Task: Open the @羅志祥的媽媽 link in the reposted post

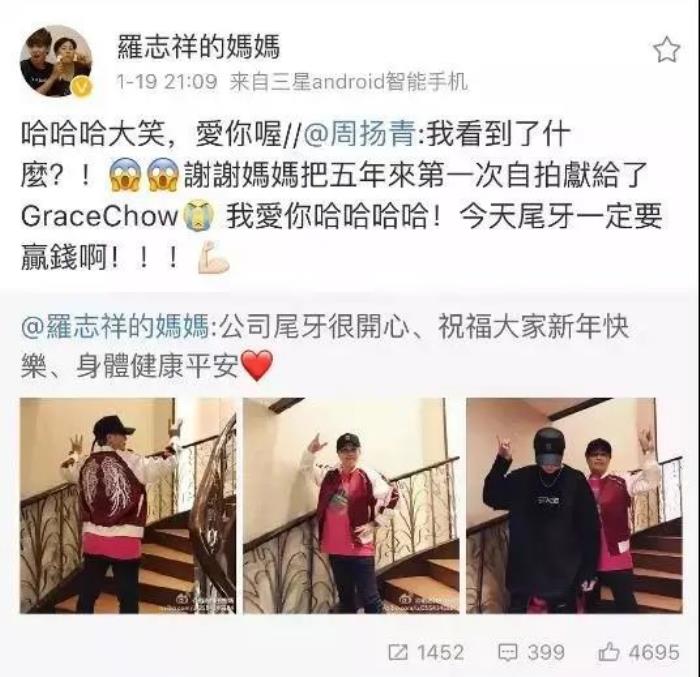Action: click(x=114, y=328)
